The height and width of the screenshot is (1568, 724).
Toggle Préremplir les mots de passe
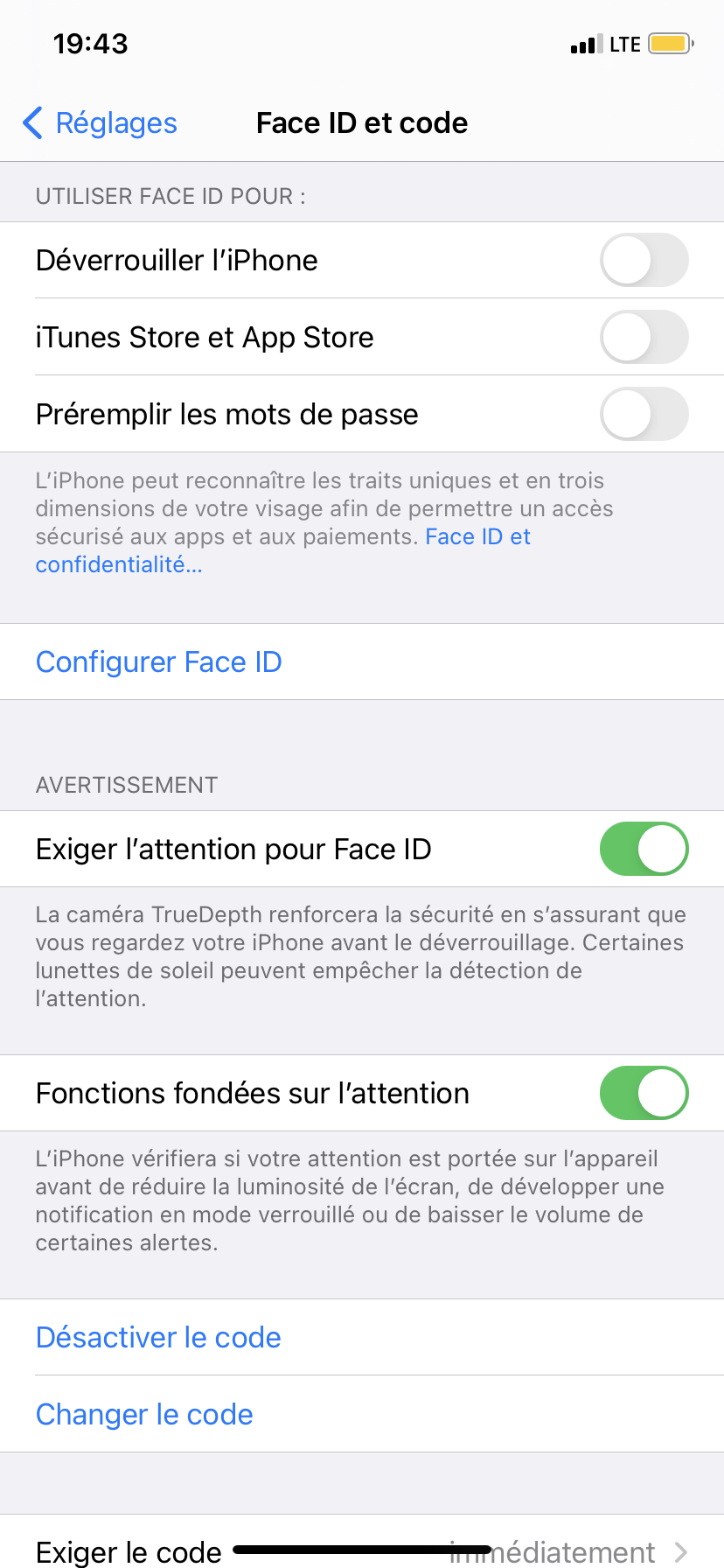644,414
